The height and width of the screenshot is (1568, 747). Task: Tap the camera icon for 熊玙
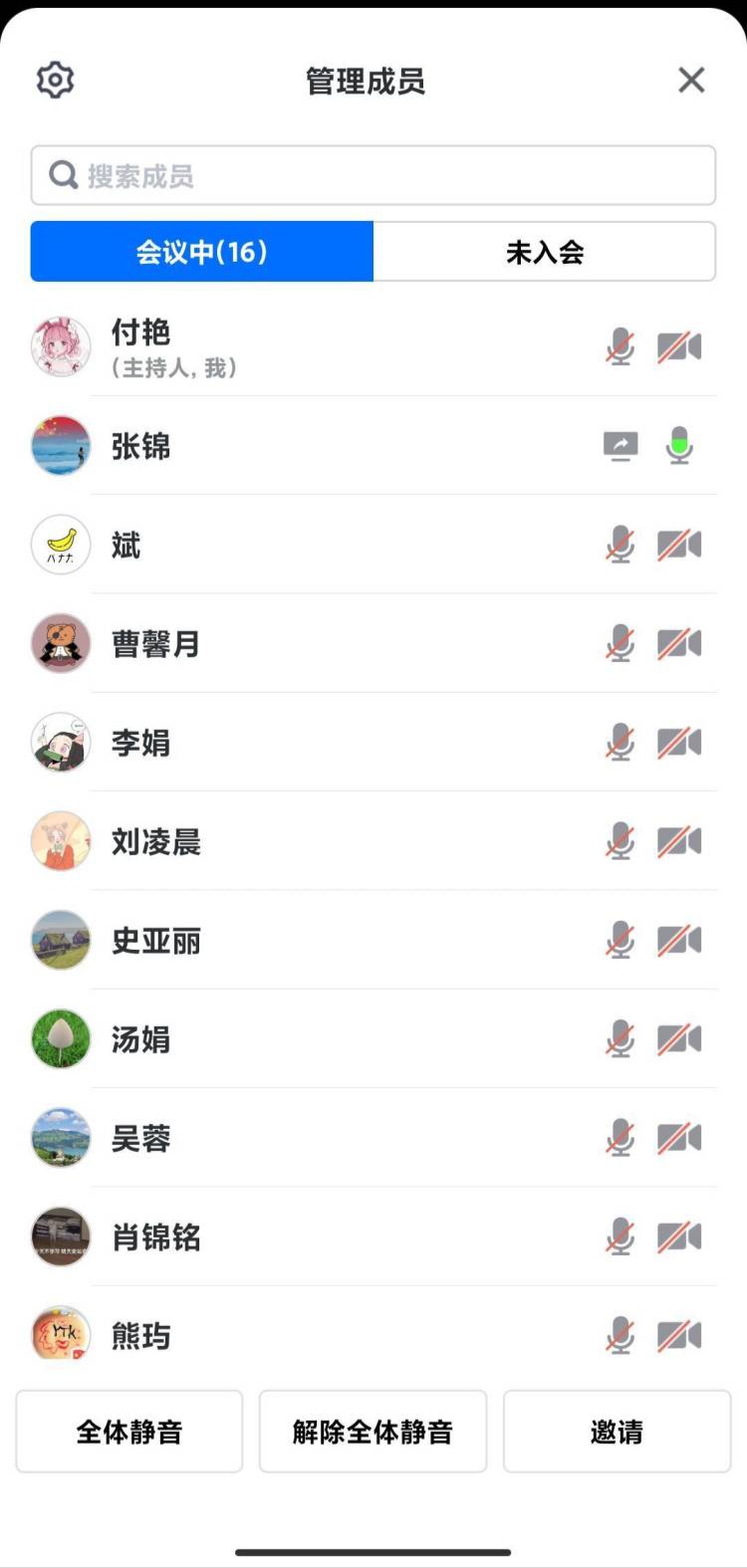click(679, 1335)
